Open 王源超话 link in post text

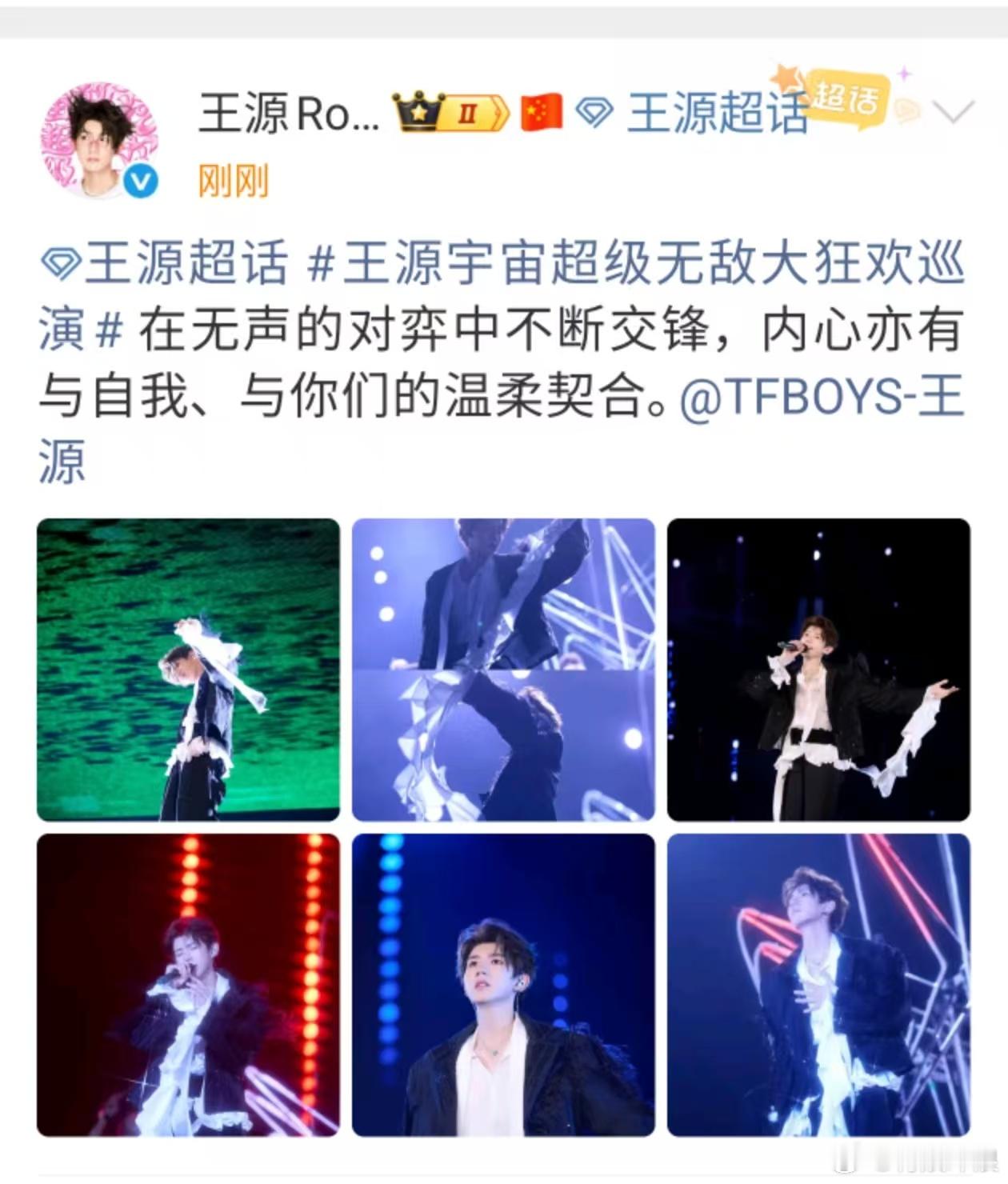tap(163, 262)
